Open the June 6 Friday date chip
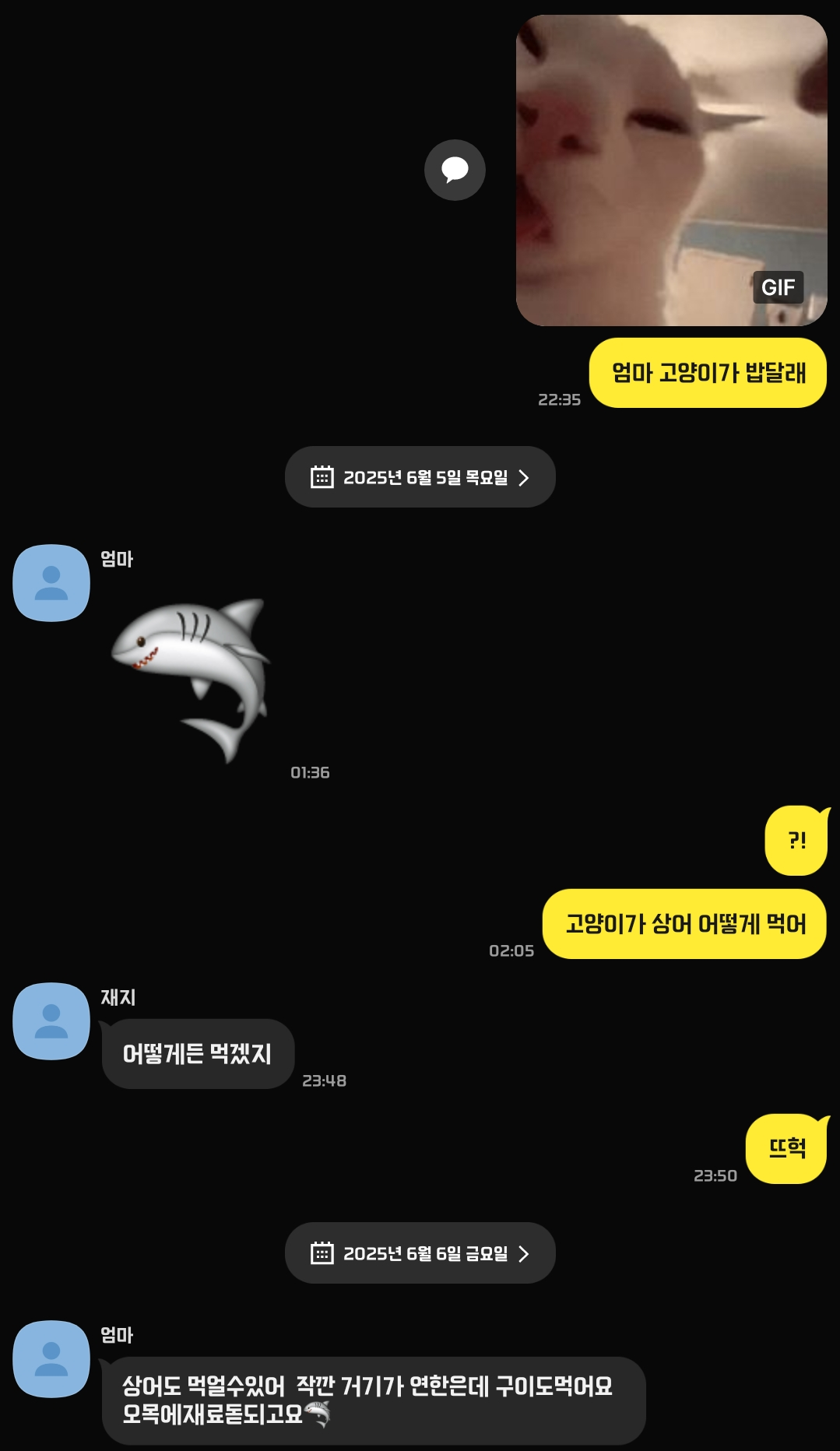Viewport: 840px width, 1451px height. point(420,1253)
